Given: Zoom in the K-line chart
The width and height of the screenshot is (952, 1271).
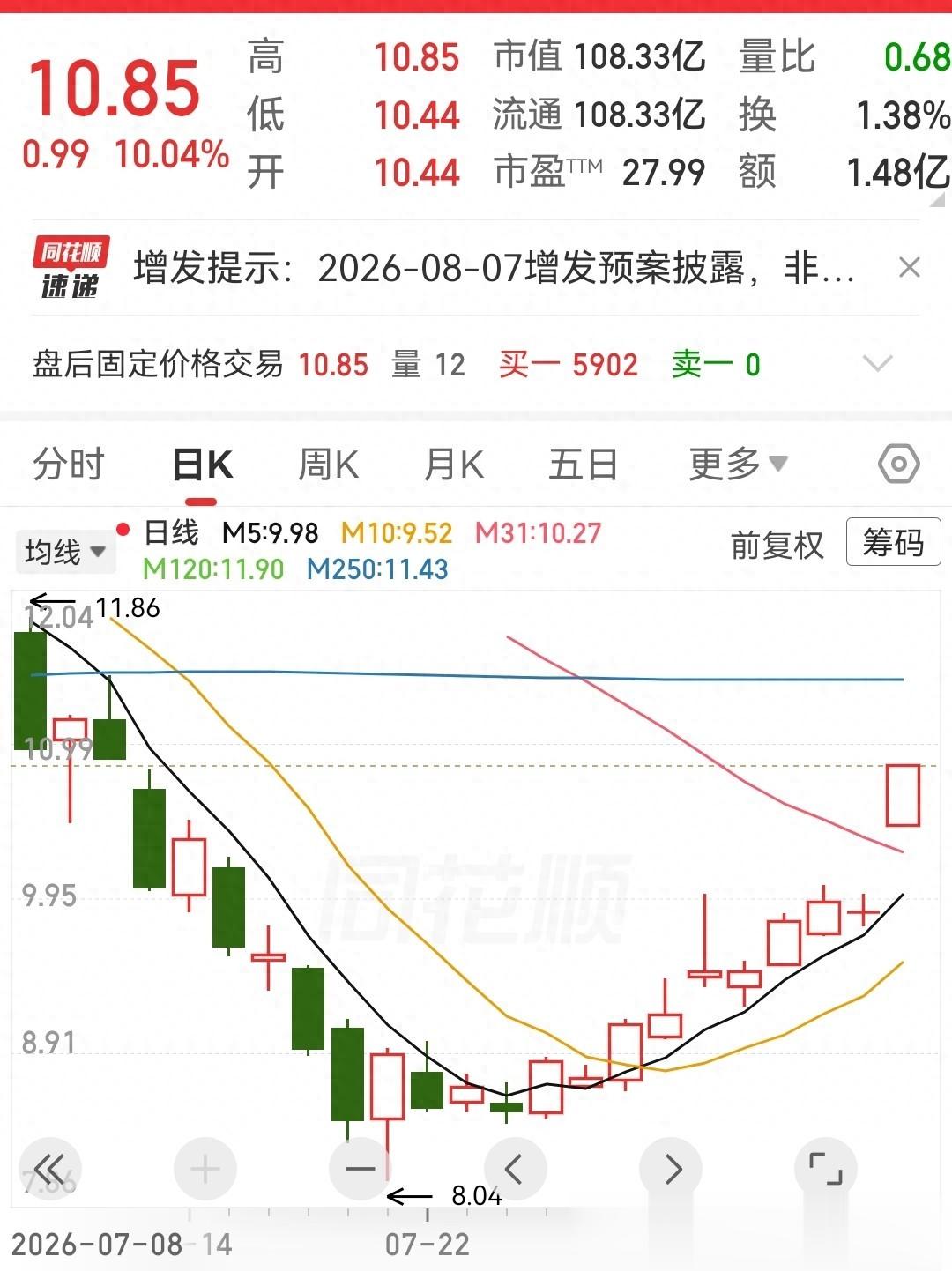Looking at the screenshot, I should (205, 1170).
